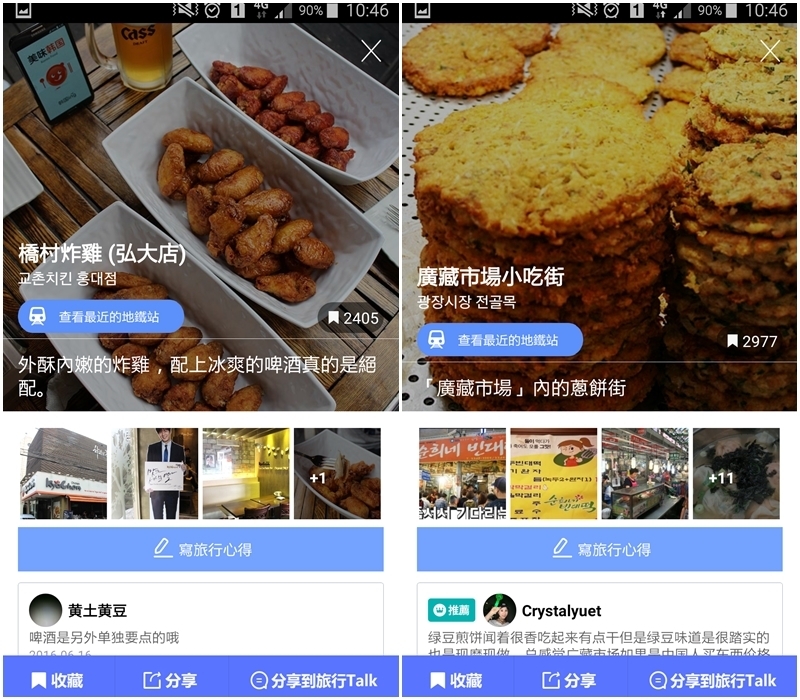Close the 橋村炸雞 (弘大店) detail page
The image size is (800, 700).
pos(371,51)
